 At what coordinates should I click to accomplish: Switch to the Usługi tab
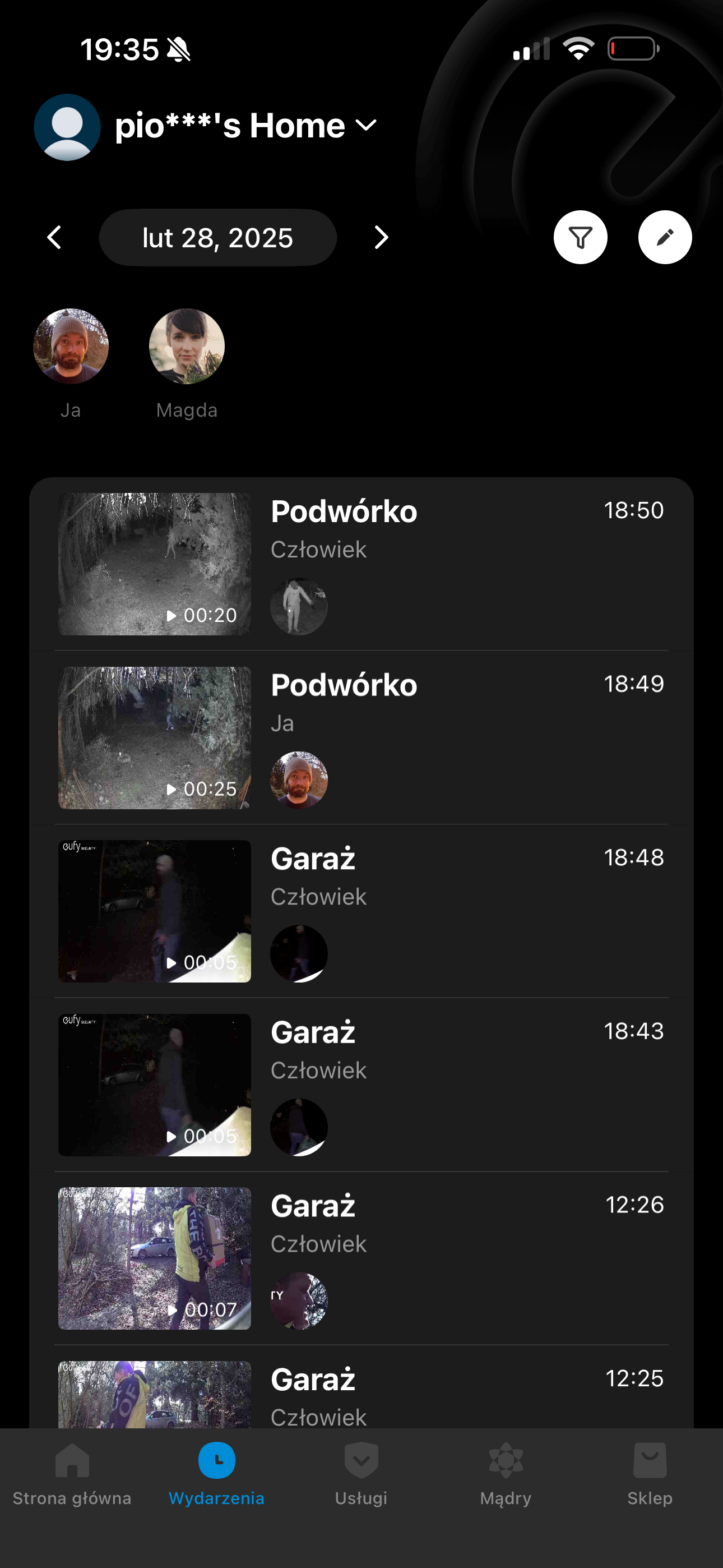(361, 1473)
